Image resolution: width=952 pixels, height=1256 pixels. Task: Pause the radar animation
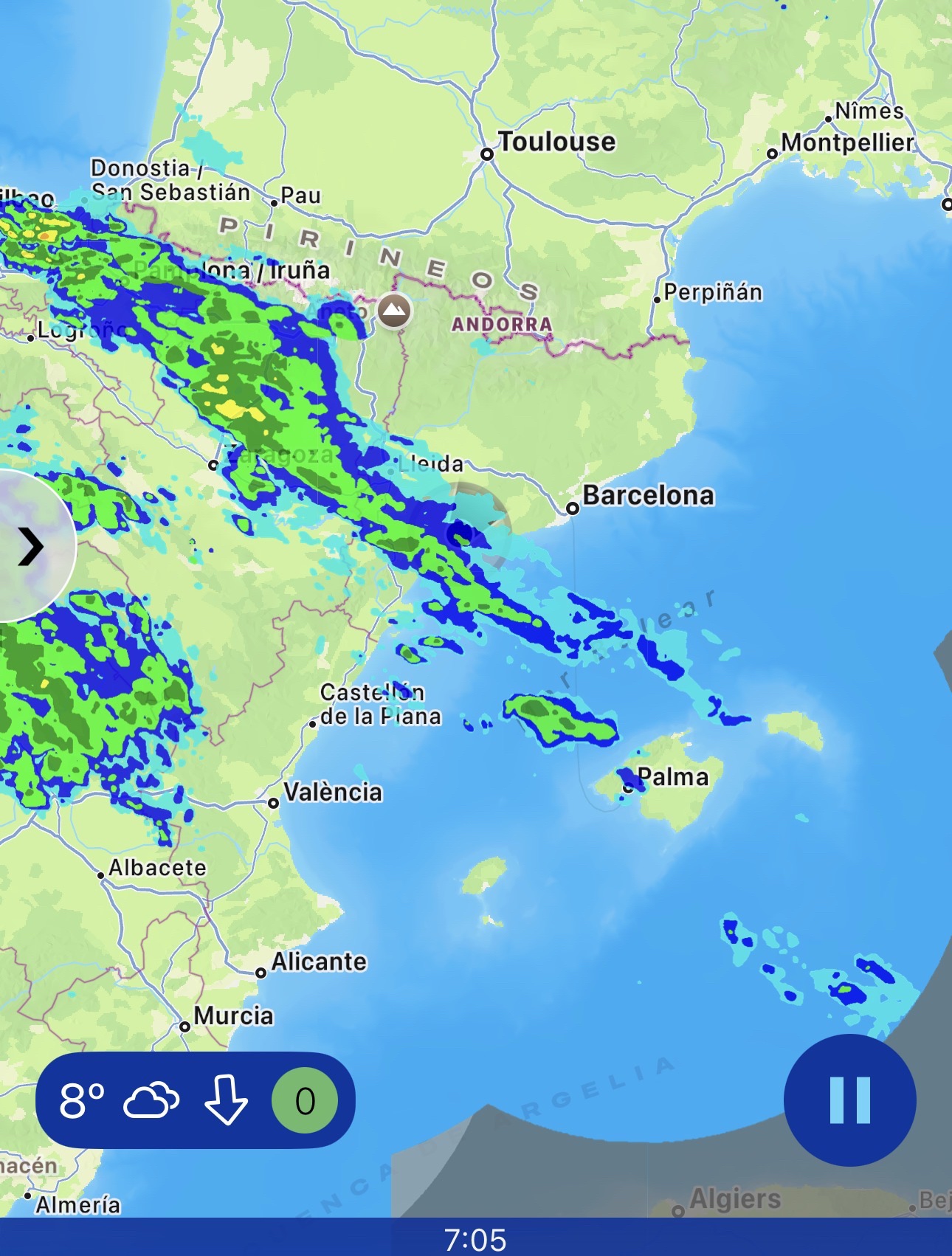point(849,1100)
